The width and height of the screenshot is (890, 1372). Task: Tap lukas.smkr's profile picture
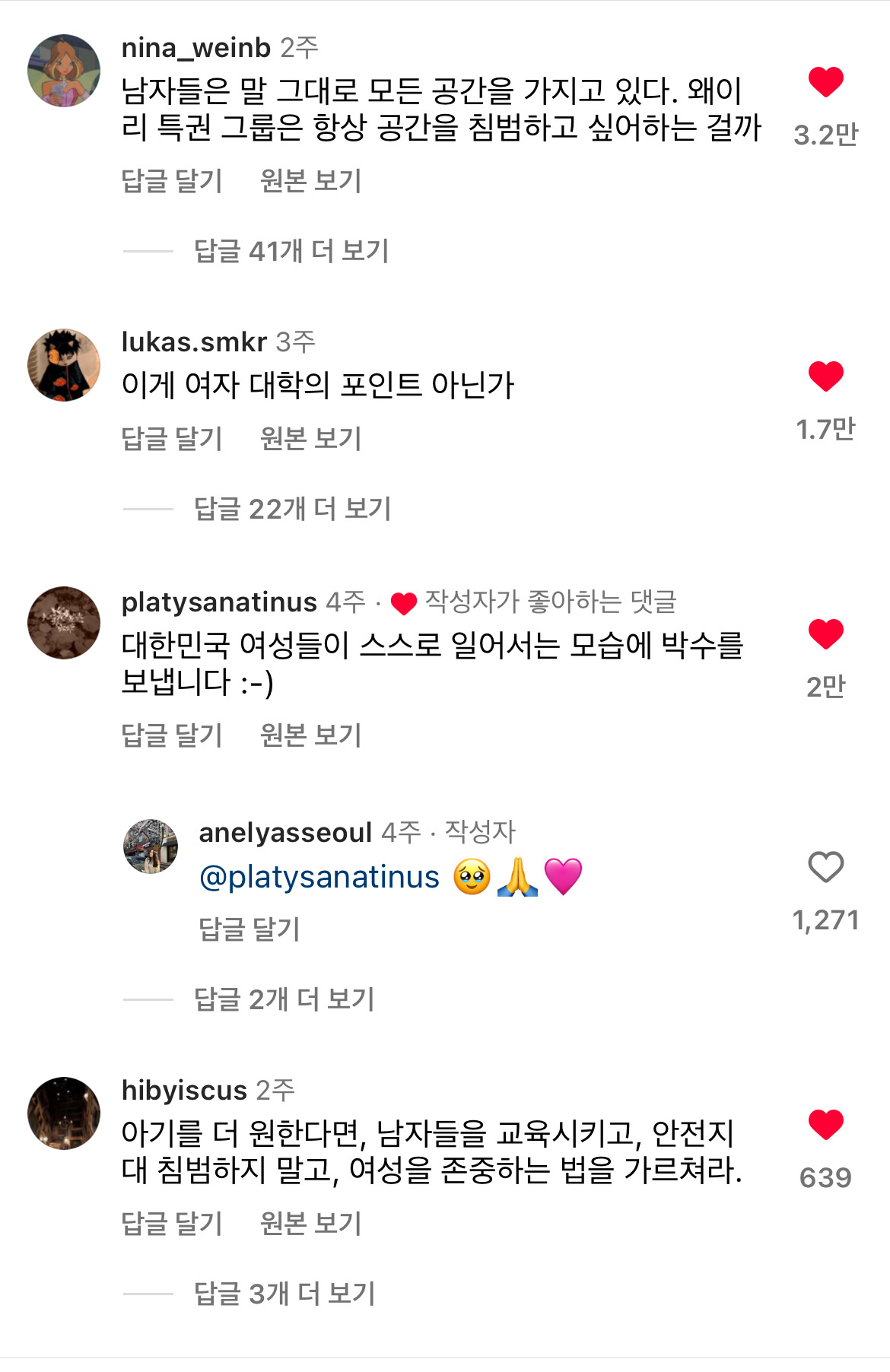pyautogui.click(x=64, y=365)
